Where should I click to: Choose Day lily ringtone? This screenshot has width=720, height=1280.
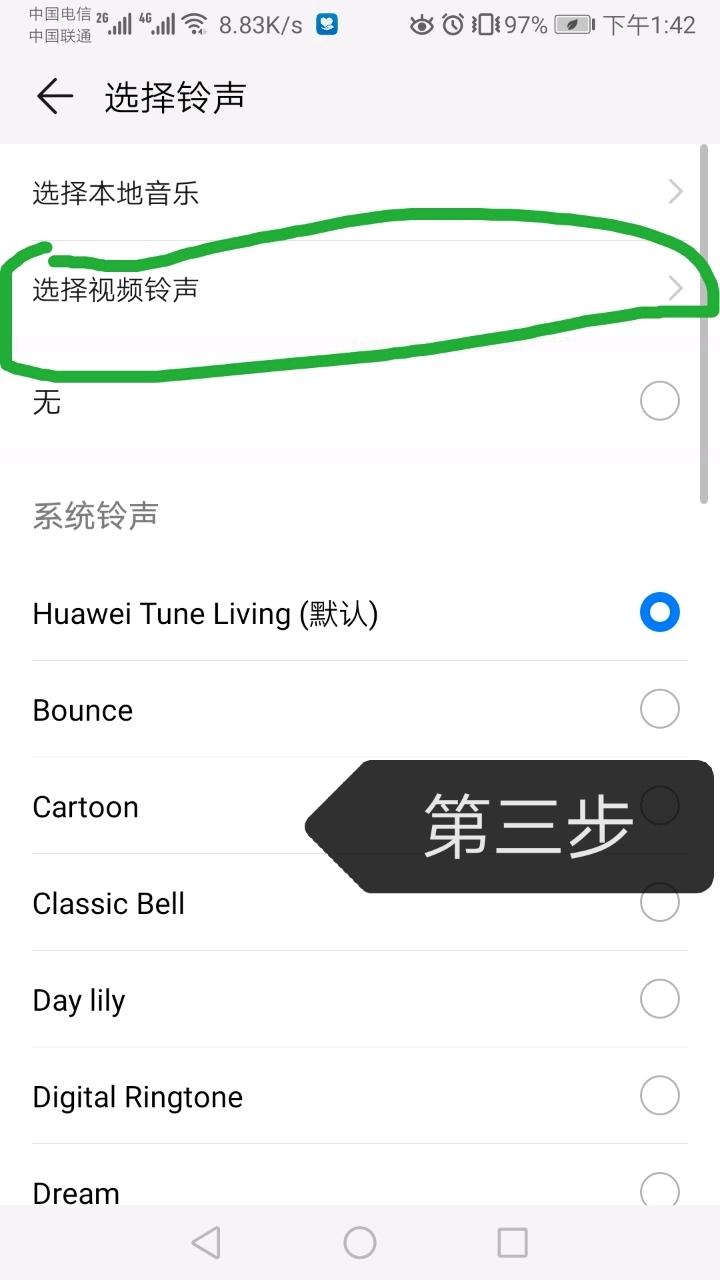(360, 999)
